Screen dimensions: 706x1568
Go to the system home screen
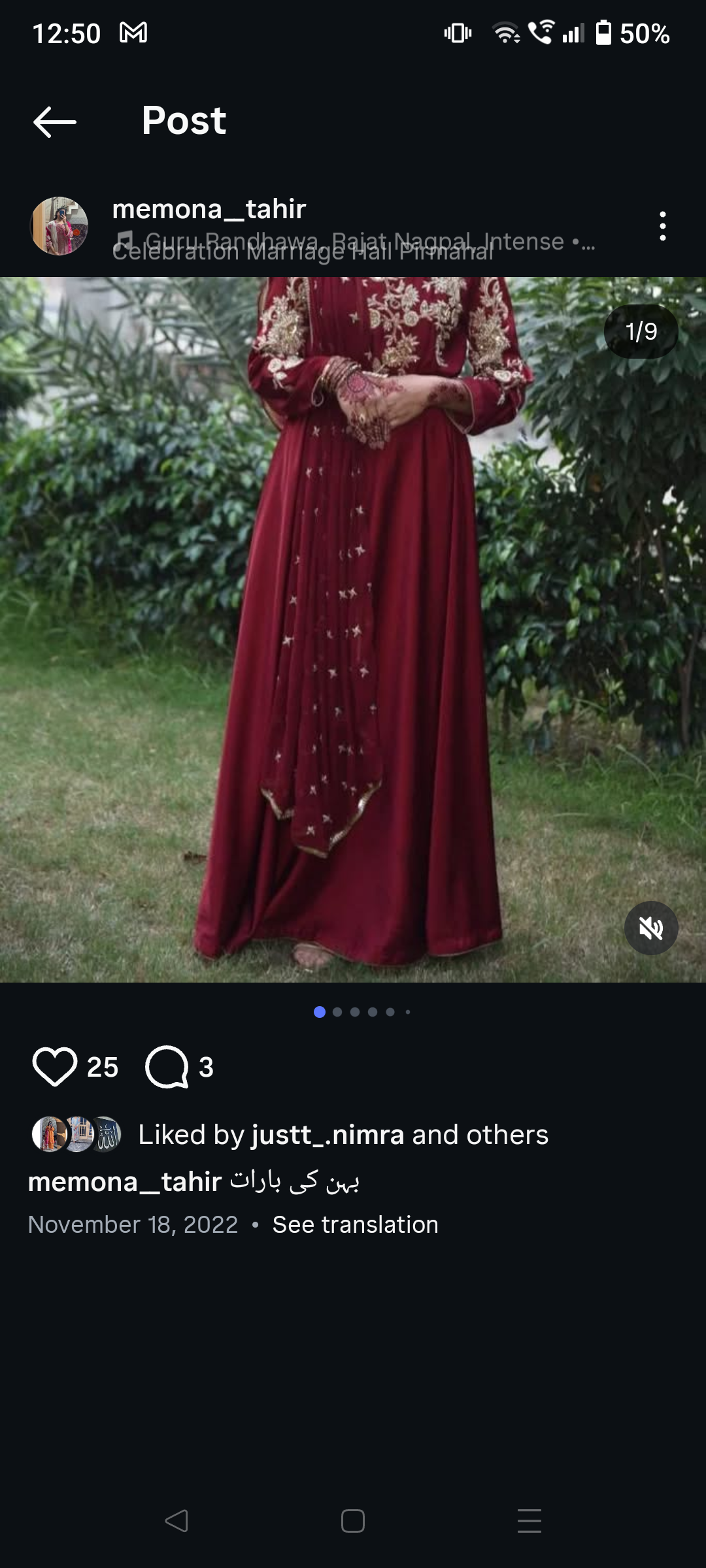353,1521
